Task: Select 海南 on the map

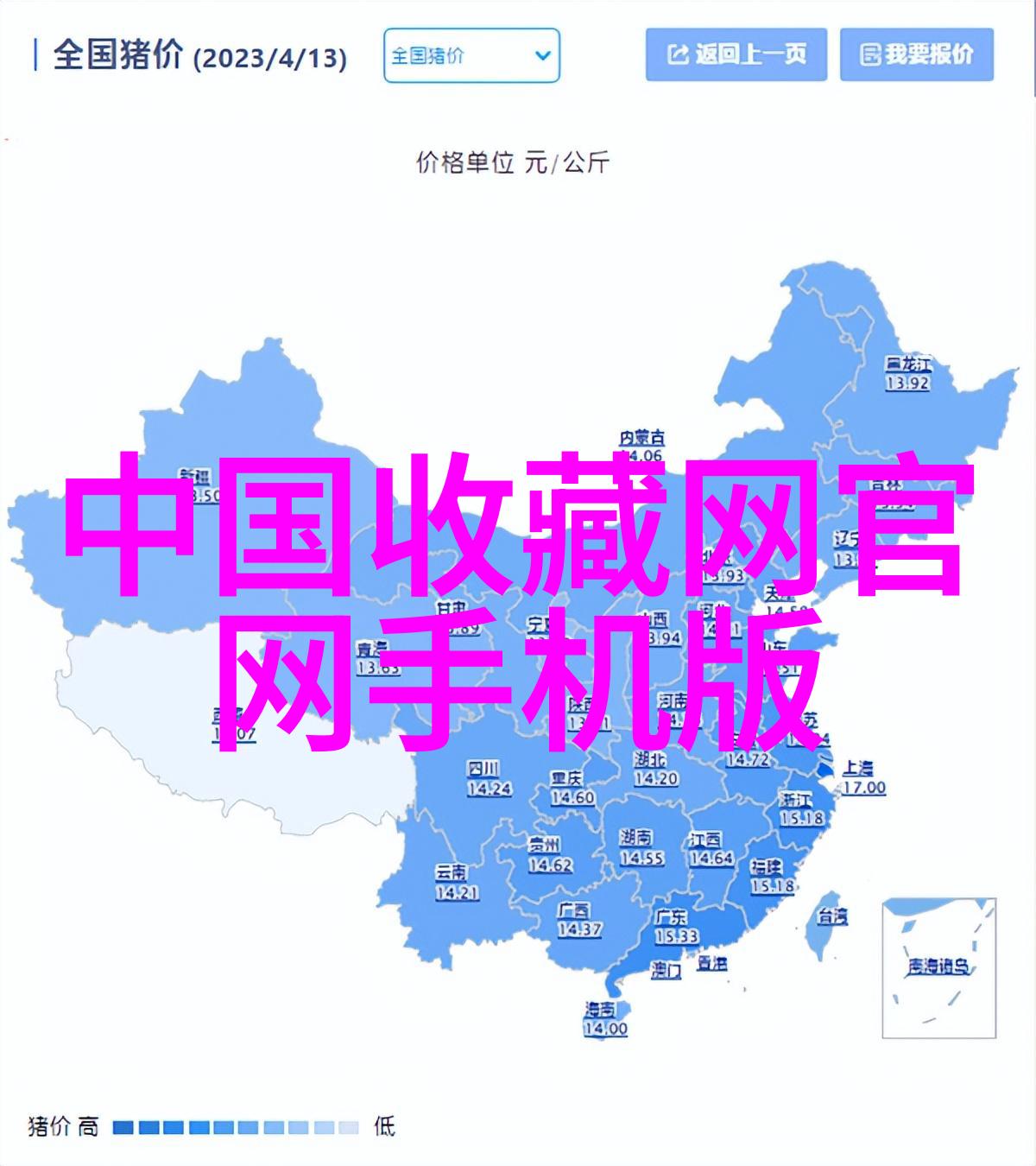Action: [604, 1018]
